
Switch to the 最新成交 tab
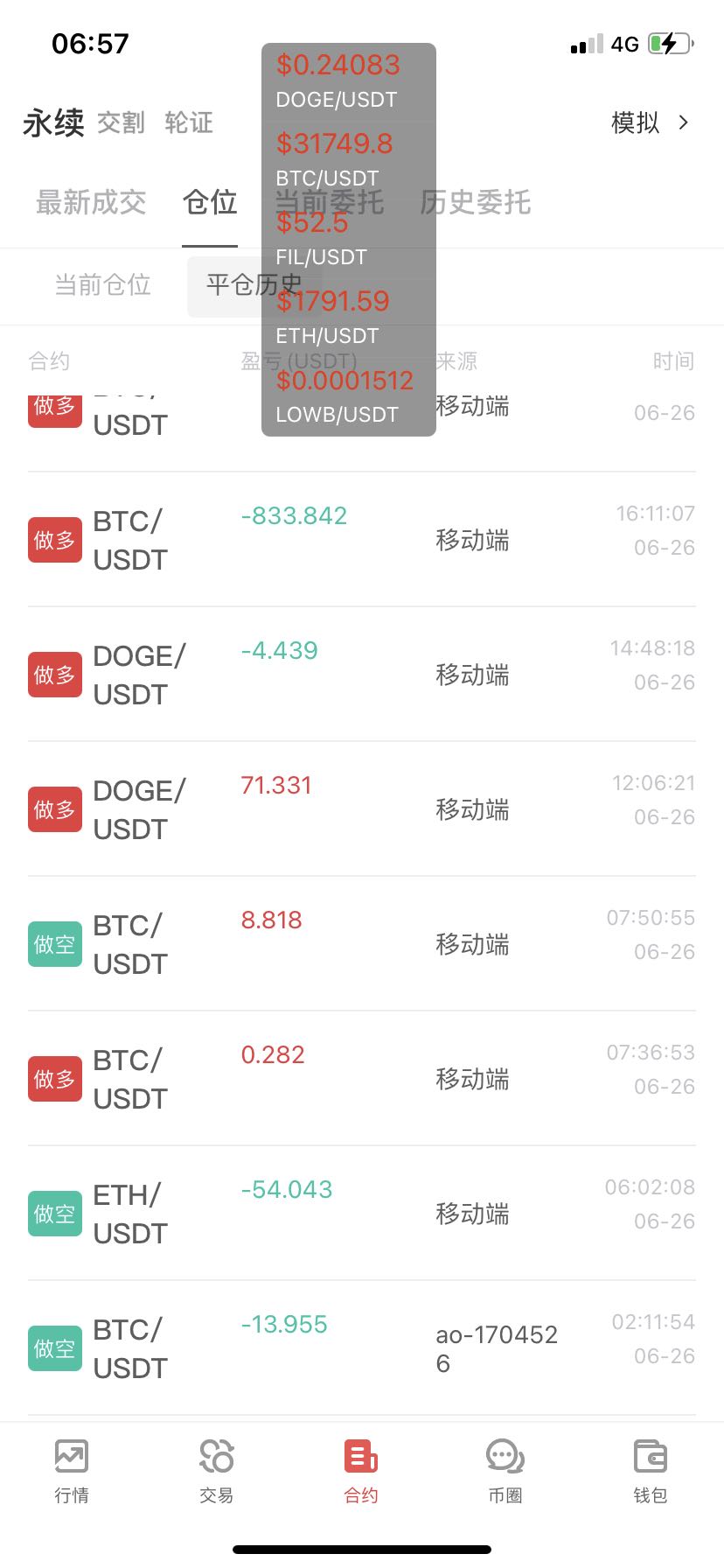tap(91, 203)
